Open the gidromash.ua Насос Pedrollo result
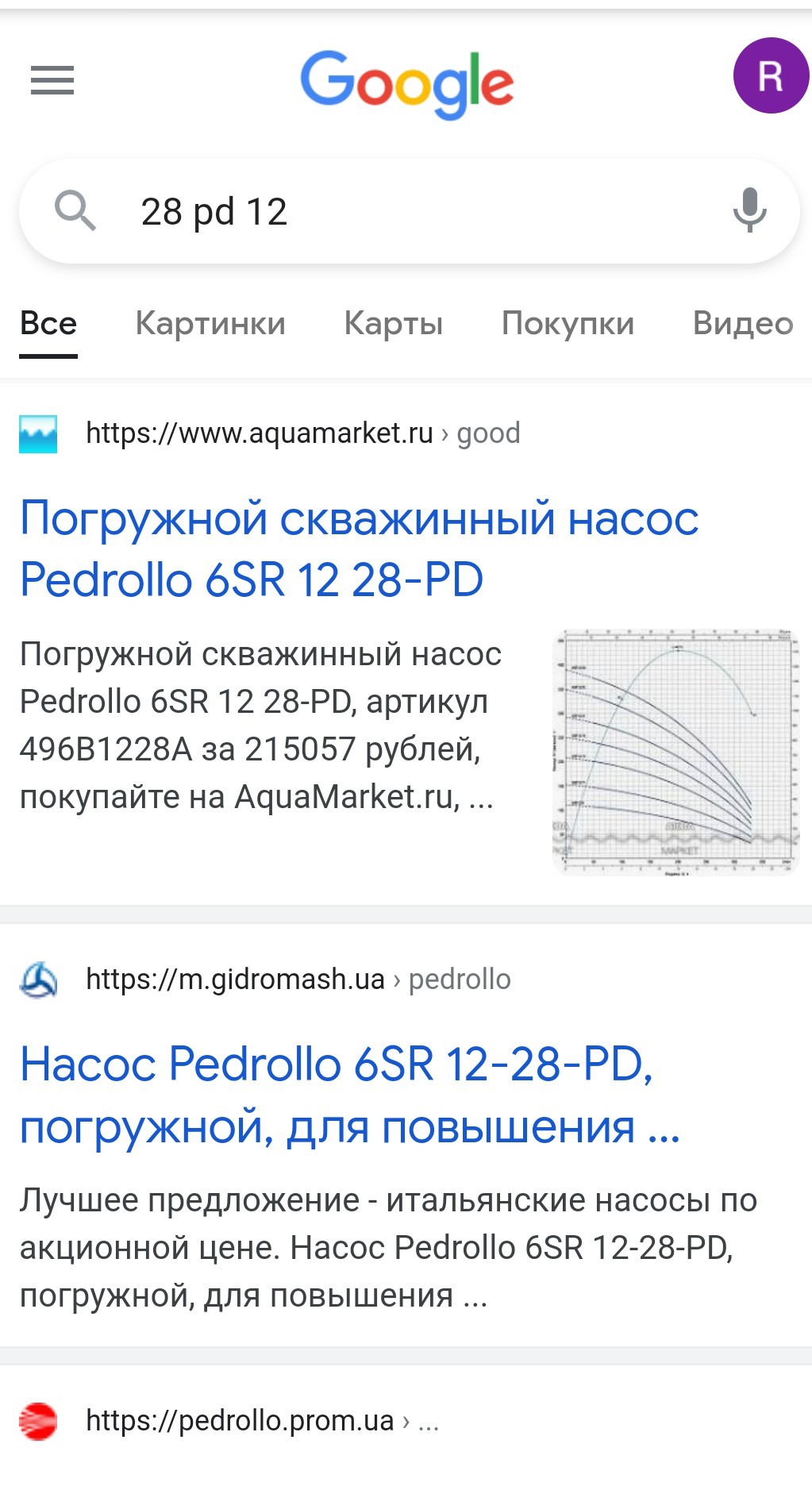This screenshot has width=812, height=1486. [350, 1095]
